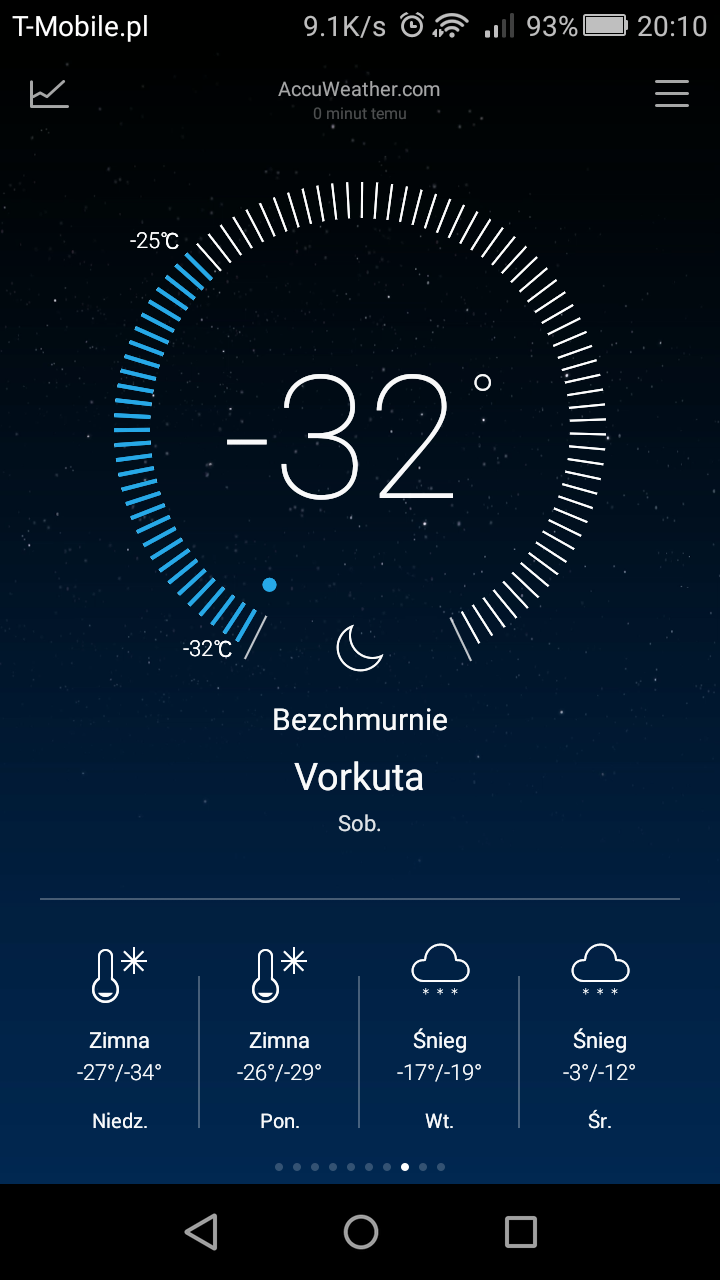720x1280 pixels.
Task: View Niedz. forecast Zimna -27°/-34°
Action: (120, 1038)
